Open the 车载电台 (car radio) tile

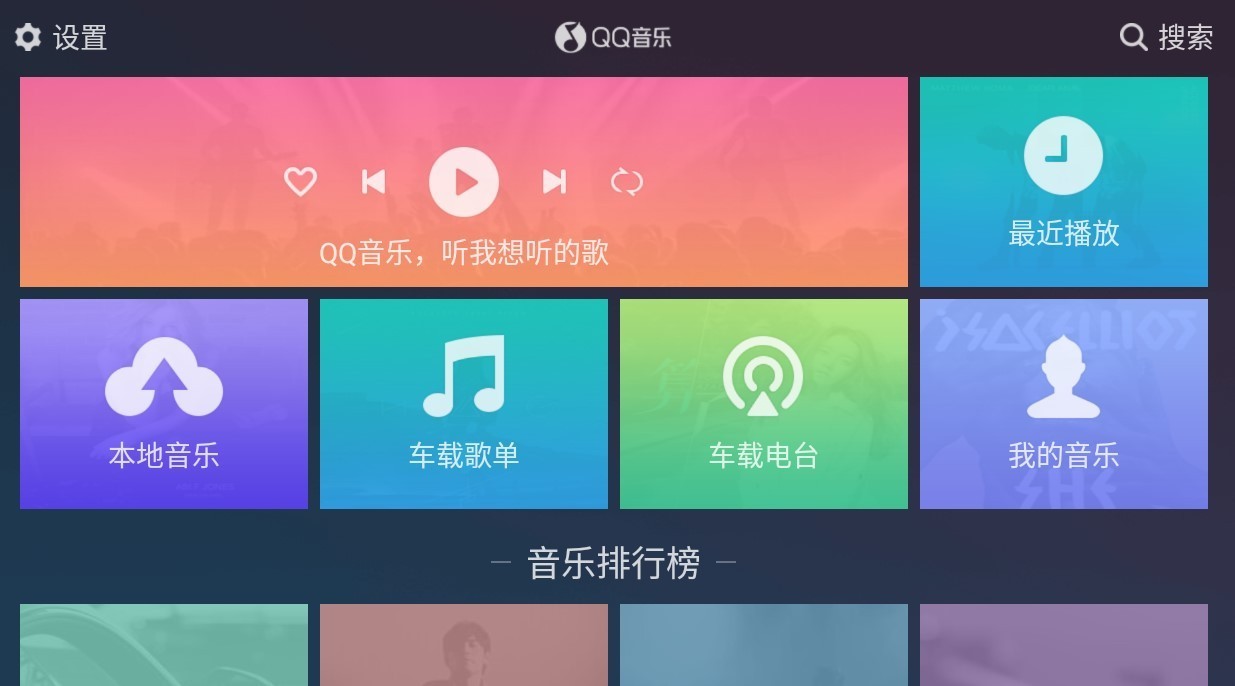click(x=764, y=404)
